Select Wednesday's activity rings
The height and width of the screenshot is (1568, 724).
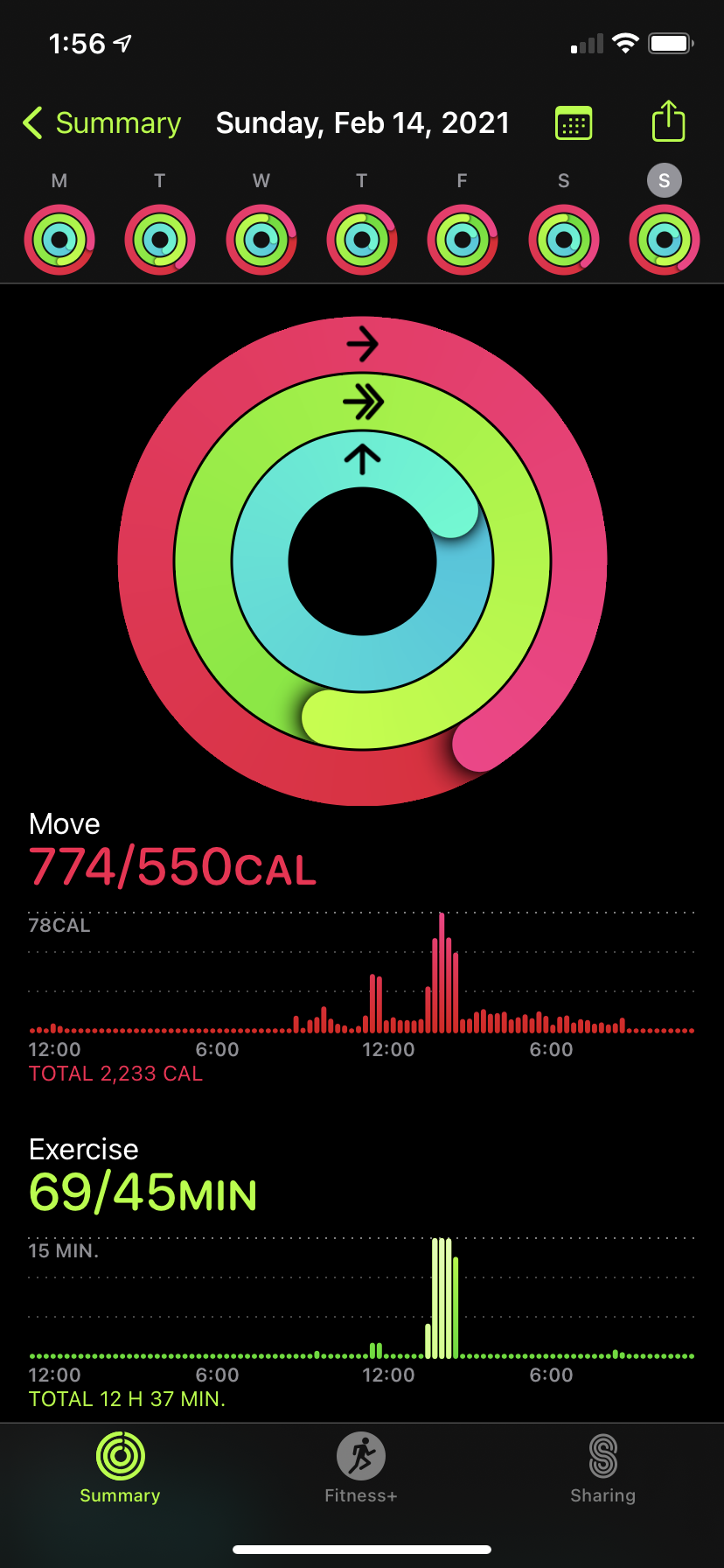point(261,240)
